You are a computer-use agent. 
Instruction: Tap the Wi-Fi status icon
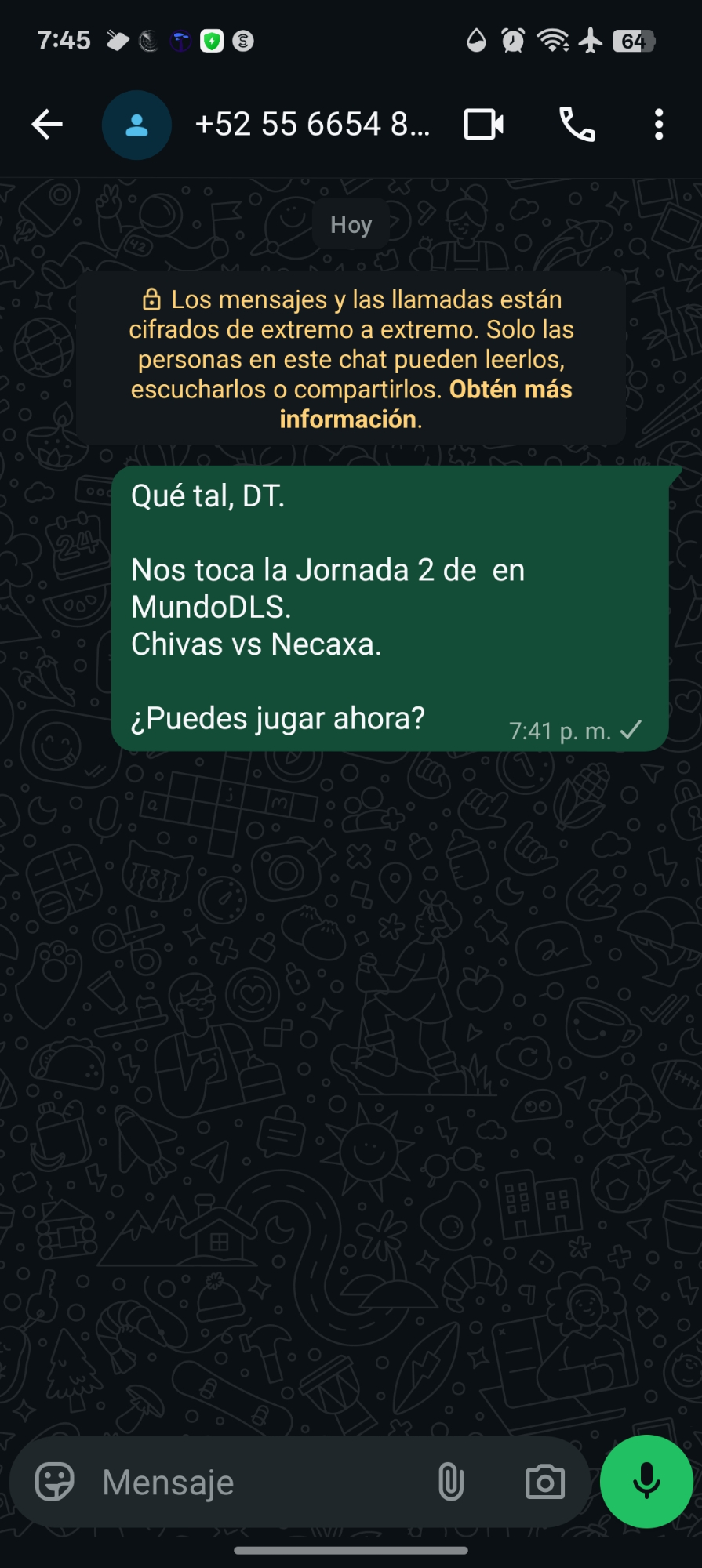coord(554,39)
